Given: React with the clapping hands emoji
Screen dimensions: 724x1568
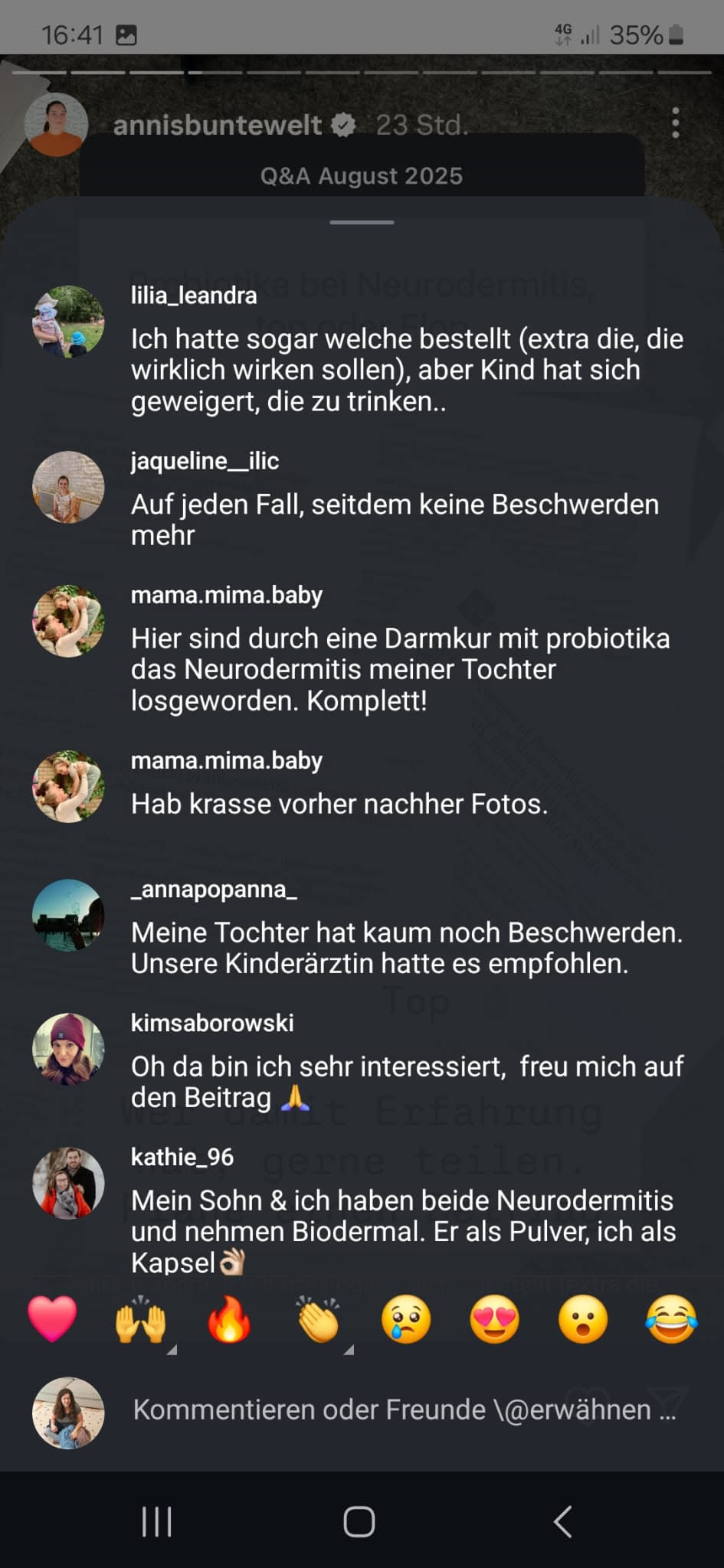Looking at the screenshot, I should 319,1320.
